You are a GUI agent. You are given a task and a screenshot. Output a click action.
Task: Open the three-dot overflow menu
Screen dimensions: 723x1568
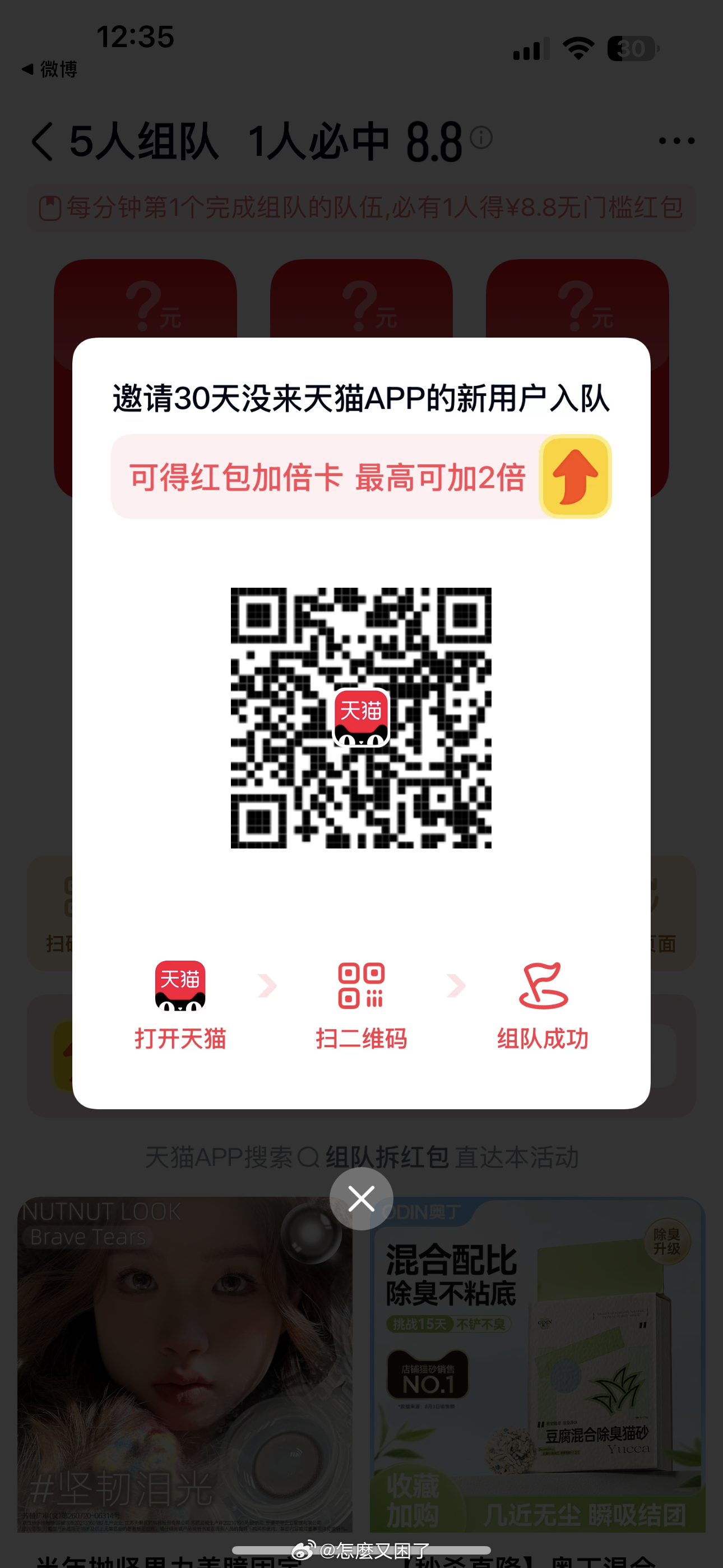click(x=676, y=141)
